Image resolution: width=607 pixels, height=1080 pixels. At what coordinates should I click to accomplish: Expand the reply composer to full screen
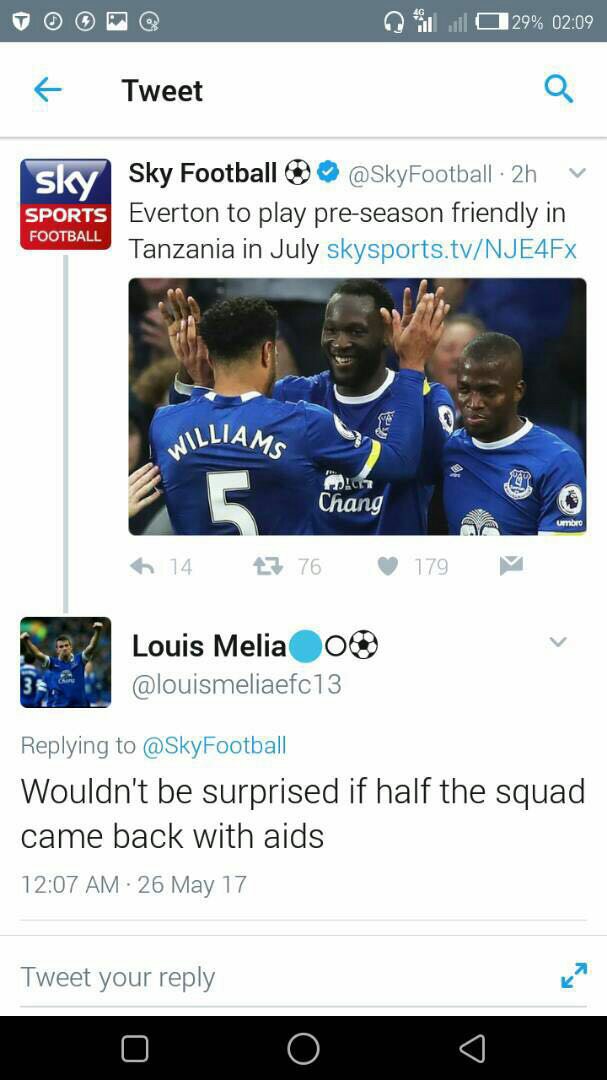point(573,975)
